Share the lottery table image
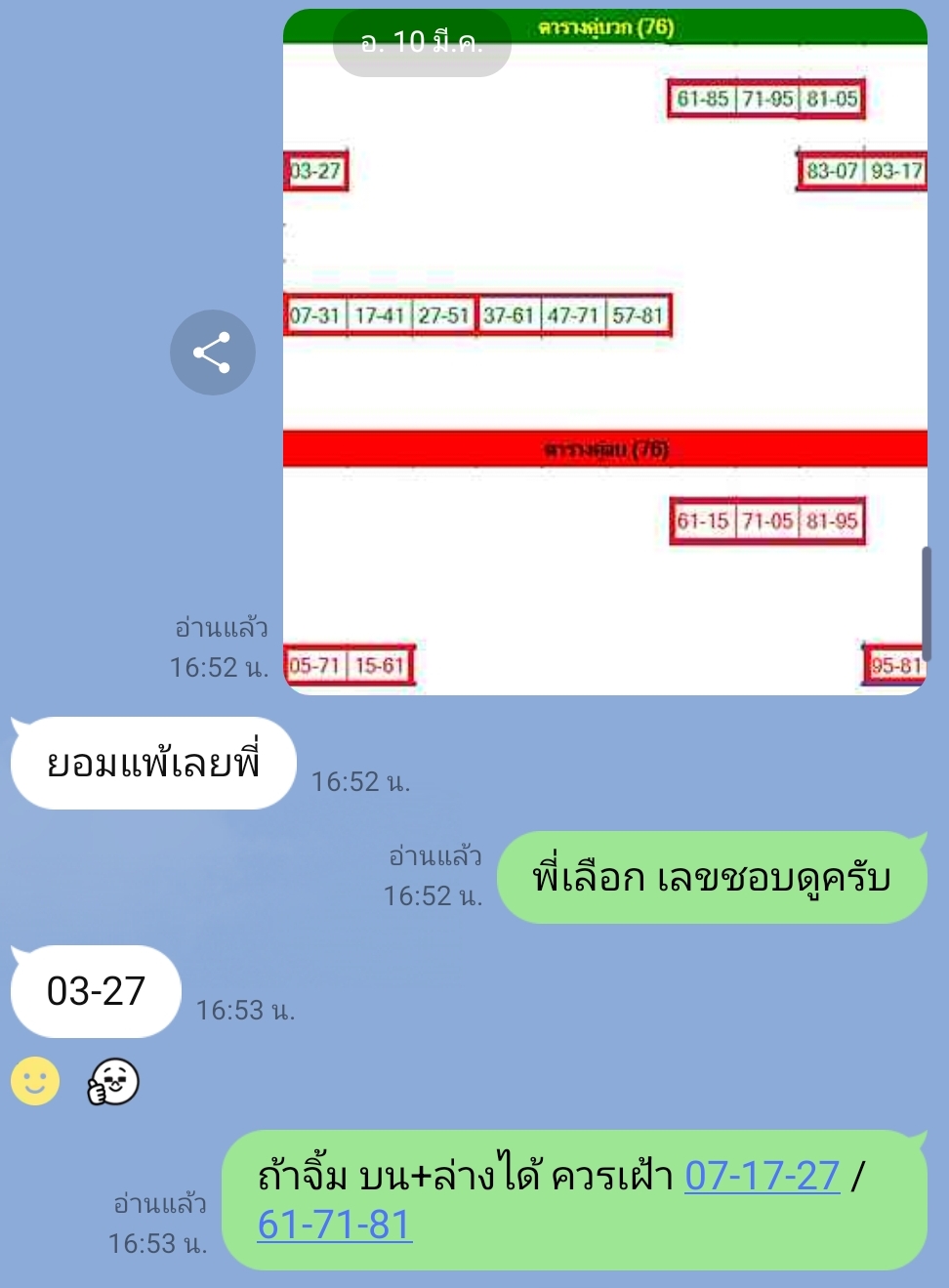The image size is (949, 1288). pyautogui.click(x=213, y=353)
